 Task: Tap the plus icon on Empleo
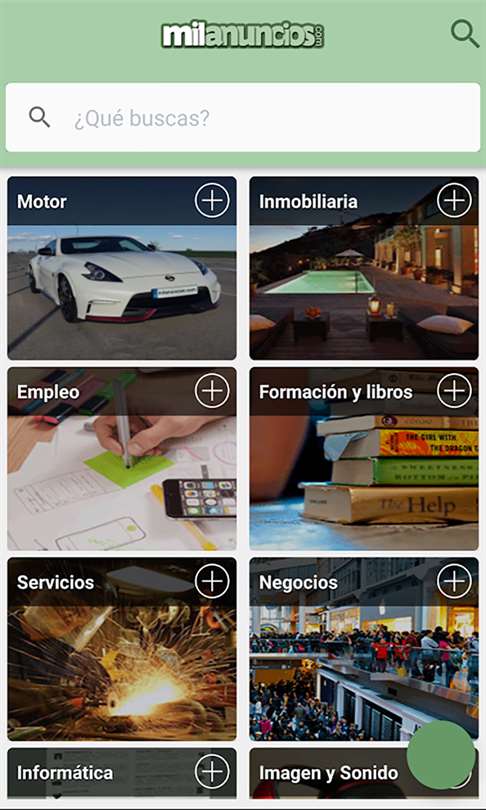[x=212, y=391]
